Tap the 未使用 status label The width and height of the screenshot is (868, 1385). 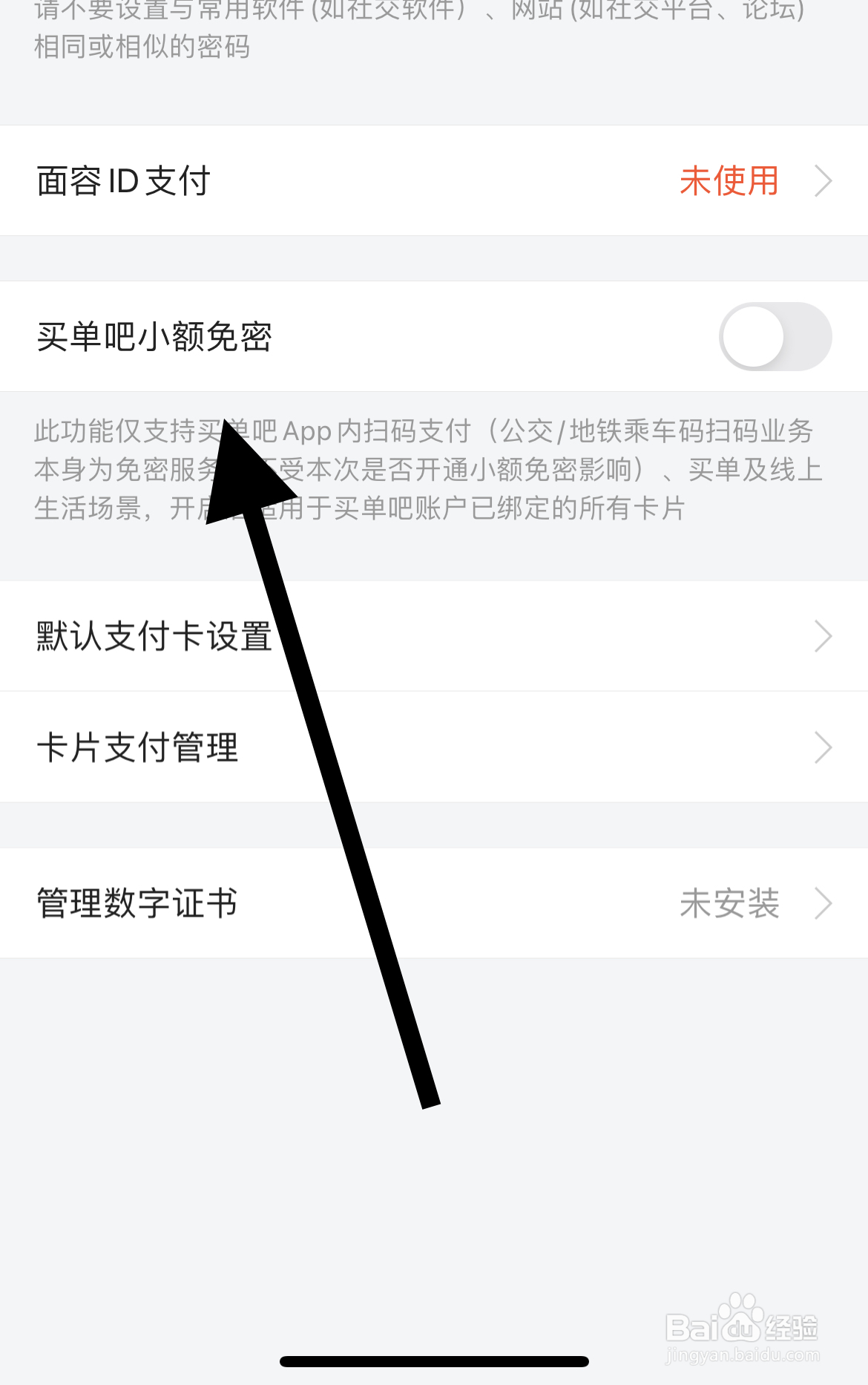click(x=730, y=180)
